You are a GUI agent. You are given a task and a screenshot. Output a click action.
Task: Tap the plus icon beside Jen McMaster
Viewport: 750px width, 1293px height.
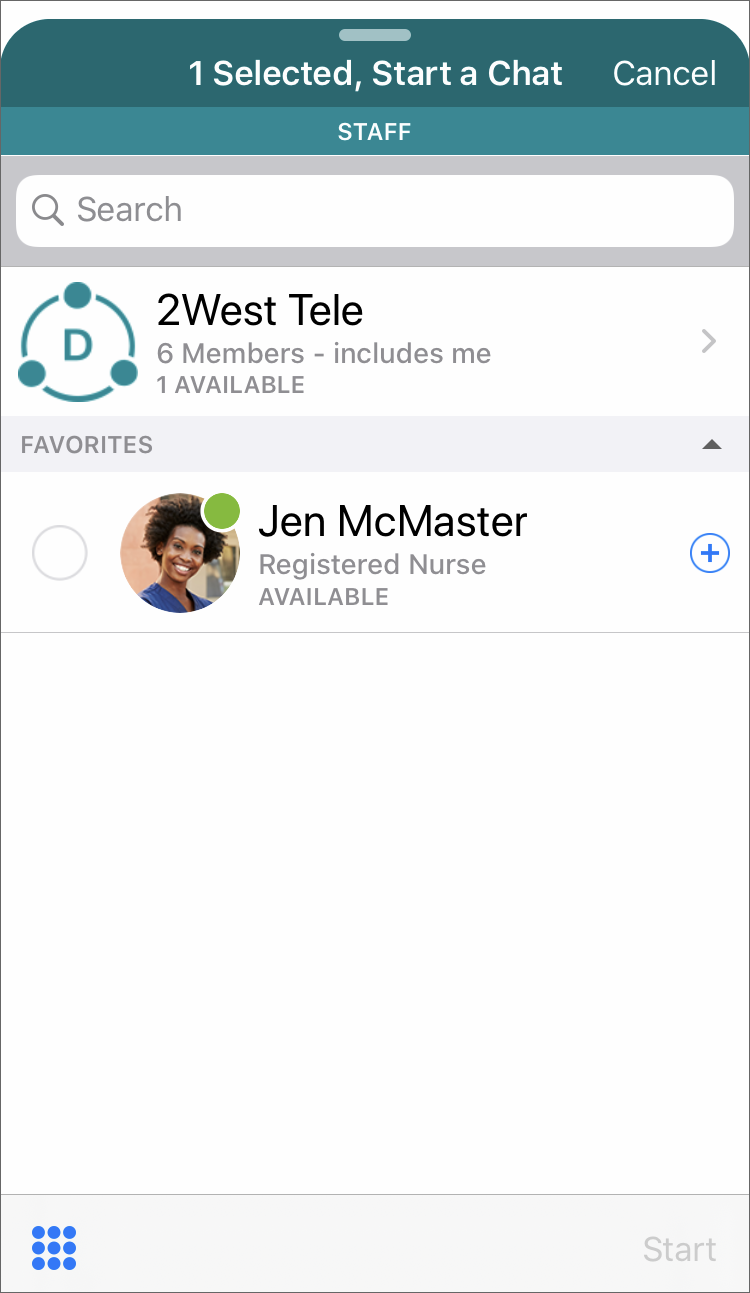click(710, 553)
